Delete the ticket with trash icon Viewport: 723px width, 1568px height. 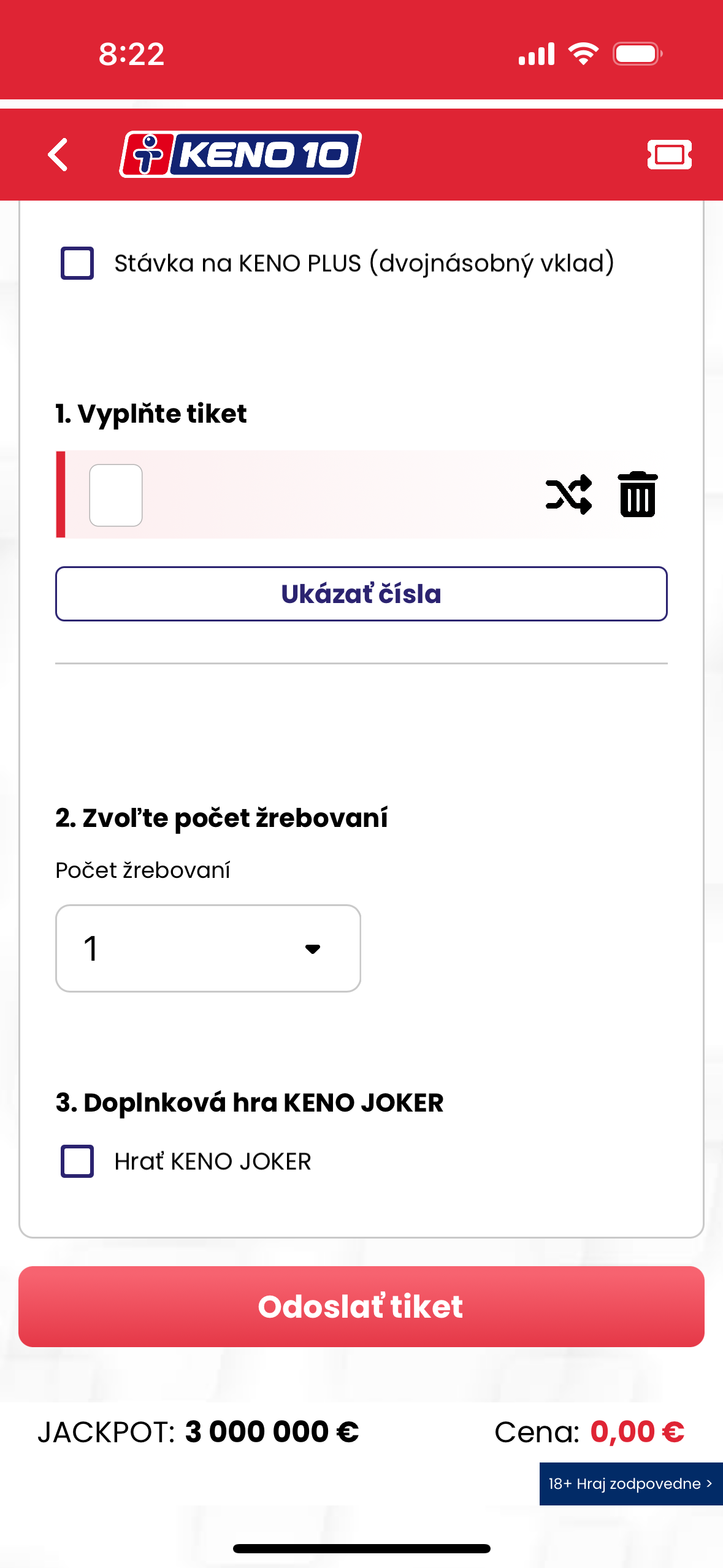click(638, 494)
